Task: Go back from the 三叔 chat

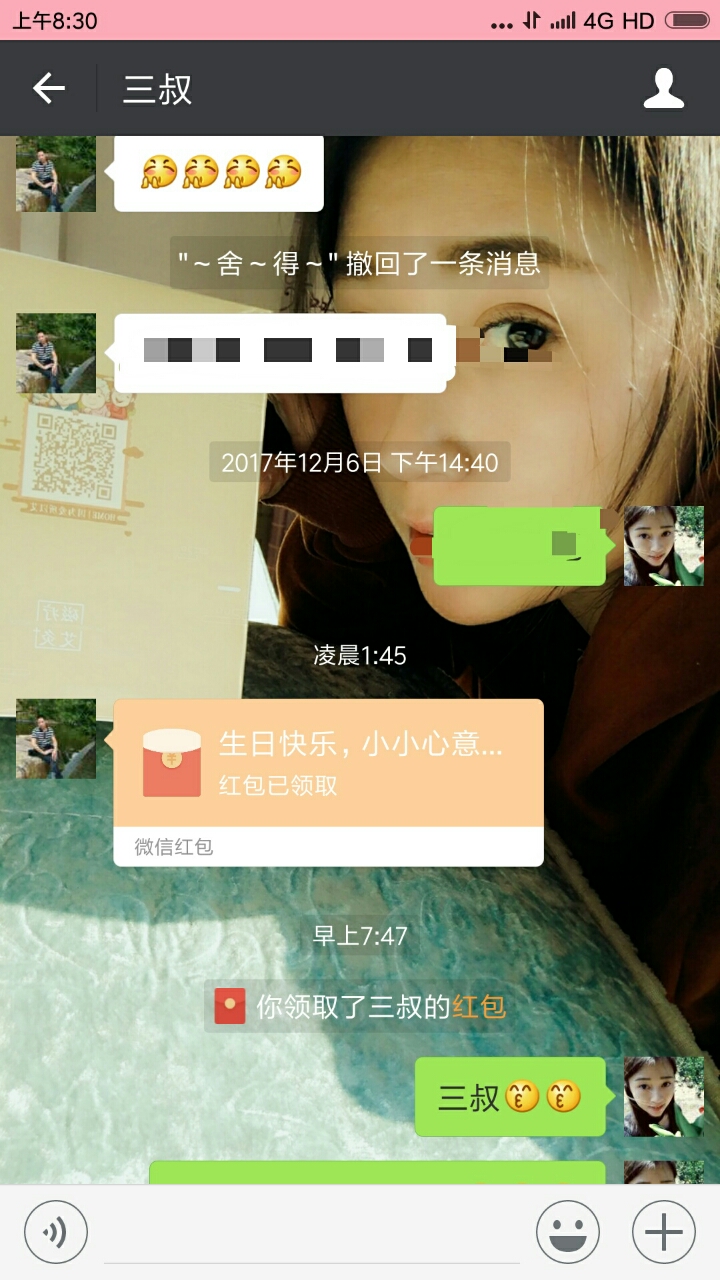Action: click(x=48, y=89)
